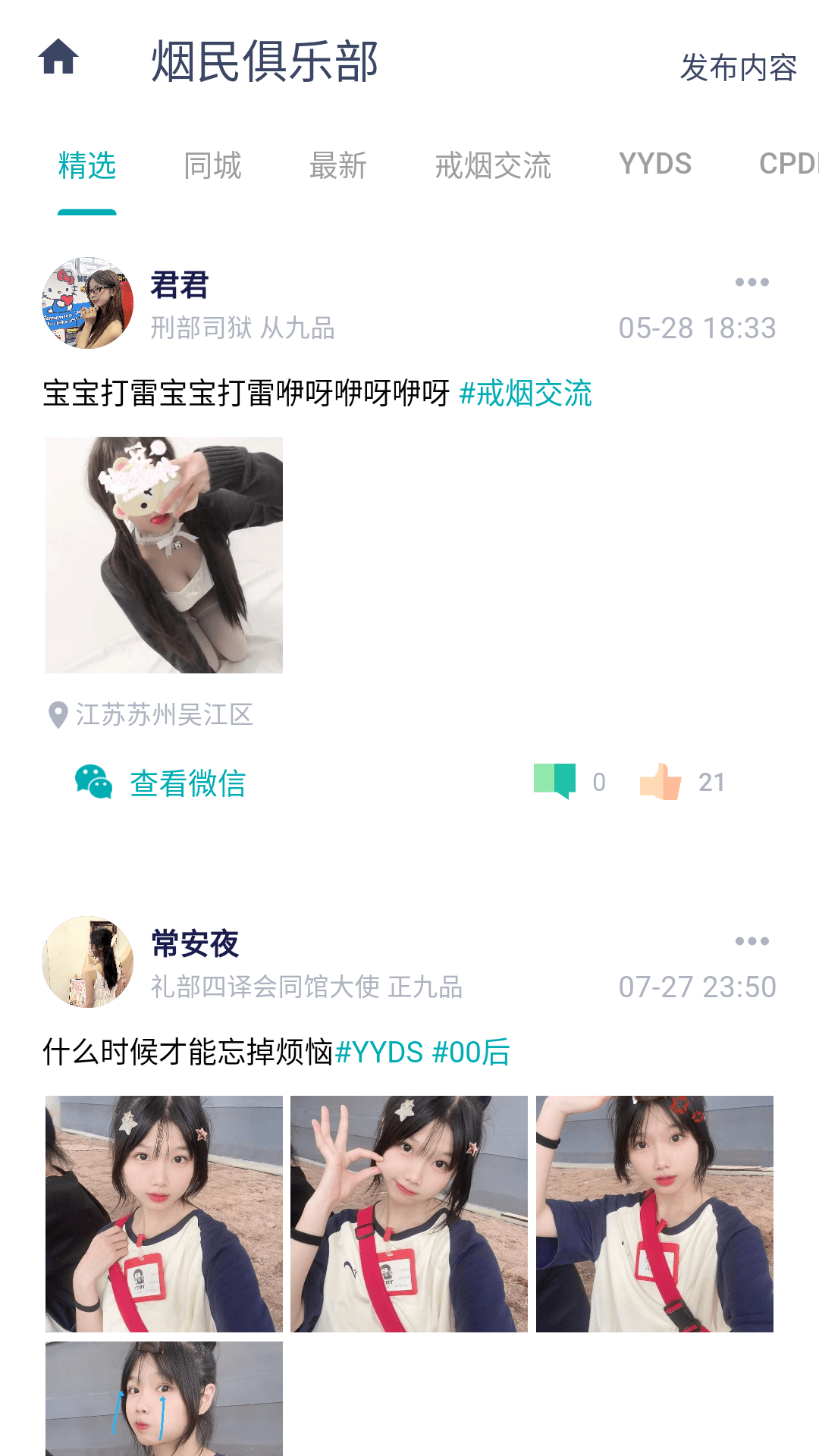Open the overflow menu on 君君's post
The width and height of the screenshot is (819, 1456).
tap(752, 282)
